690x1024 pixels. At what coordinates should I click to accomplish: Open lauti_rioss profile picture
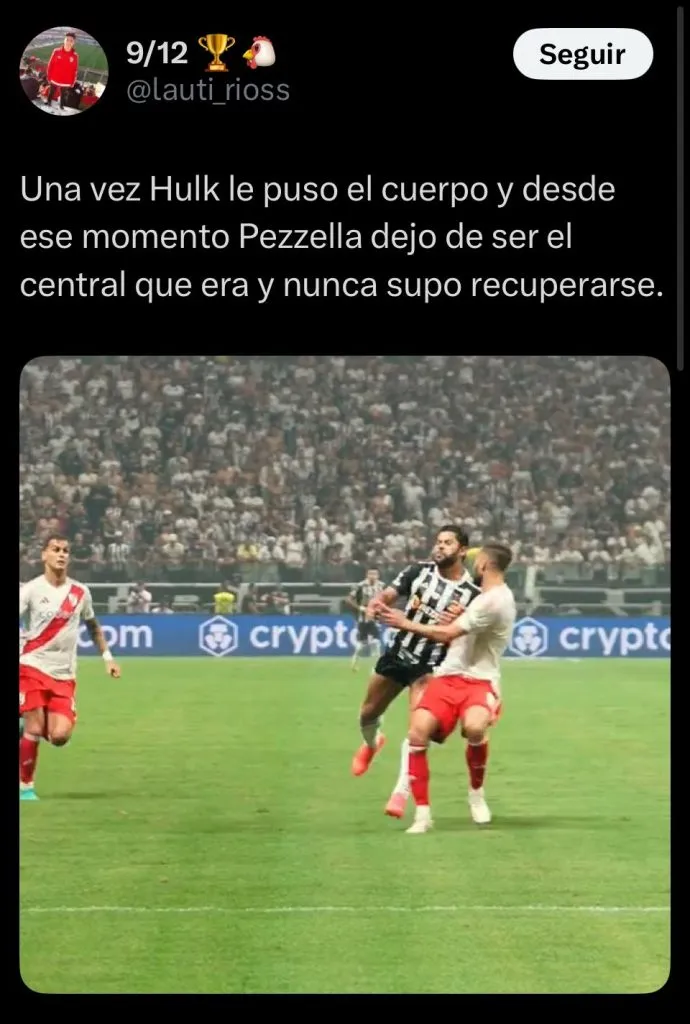point(63,70)
